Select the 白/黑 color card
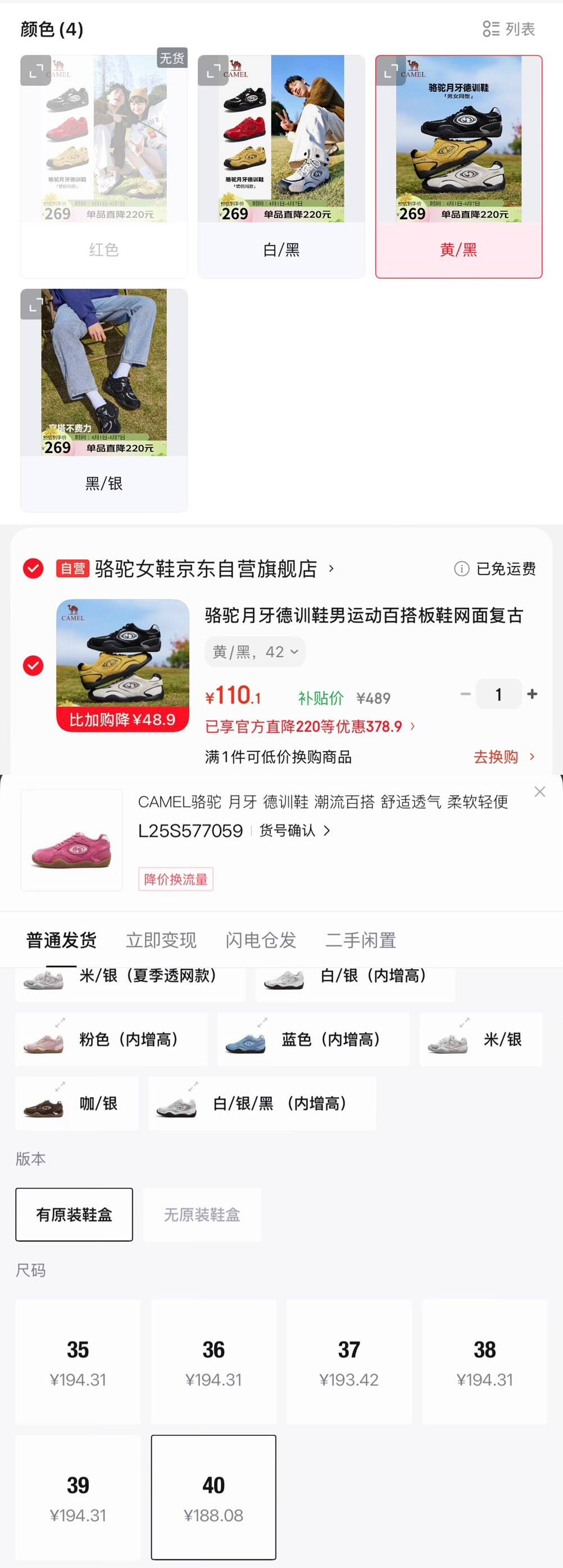This screenshot has height=1568, width=563. pos(281,166)
